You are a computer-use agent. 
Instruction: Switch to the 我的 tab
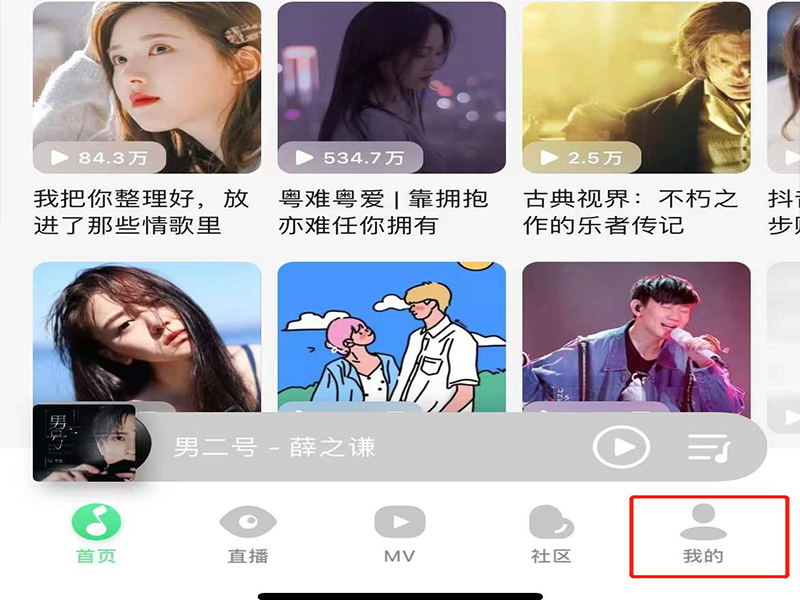[x=703, y=534]
